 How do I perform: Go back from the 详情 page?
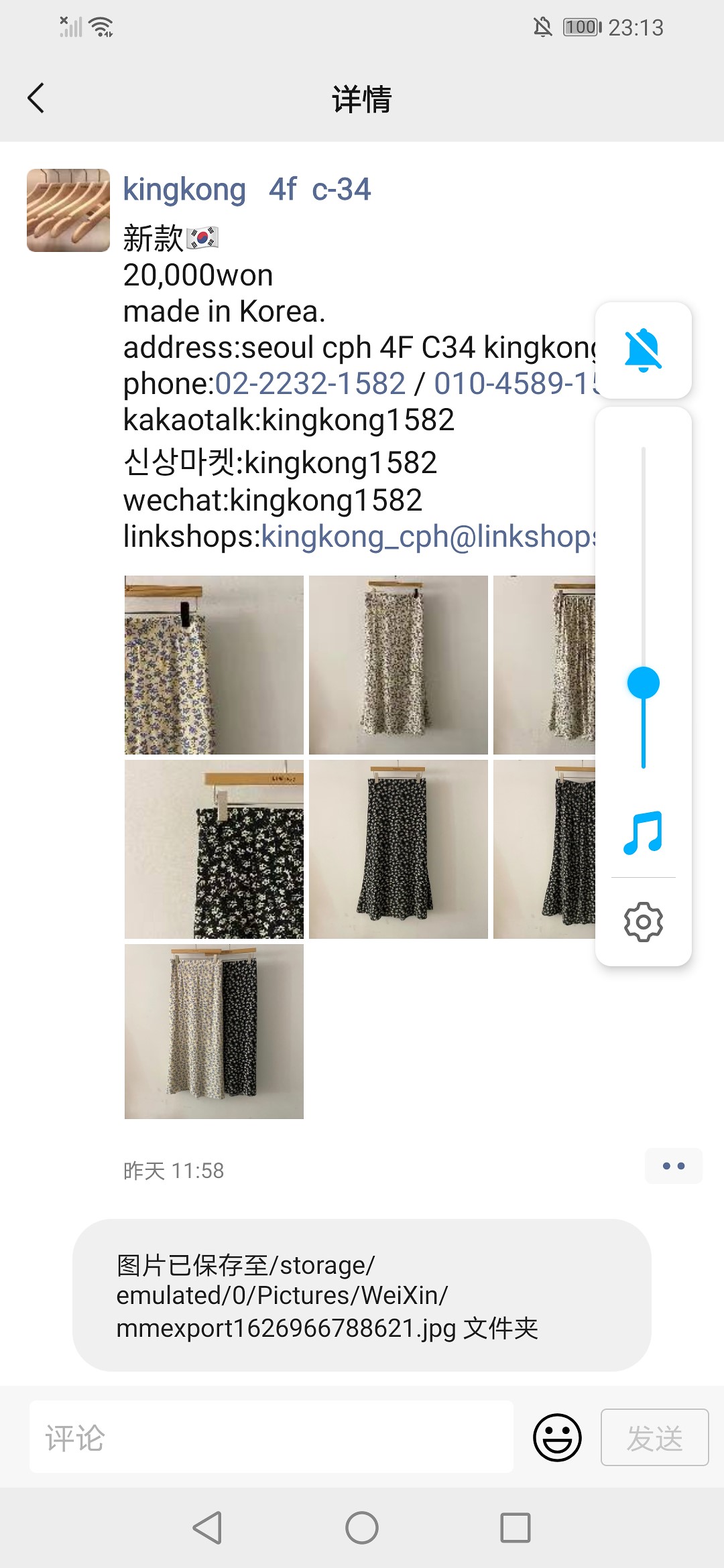36,99
